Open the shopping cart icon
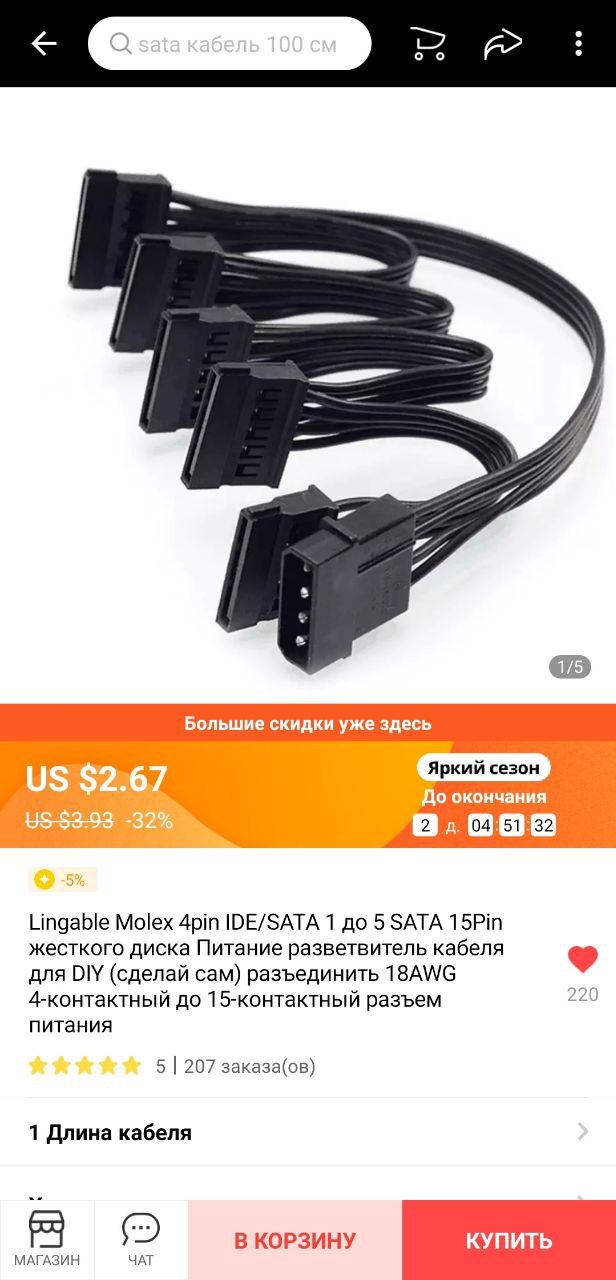The width and height of the screenshot is (616, 1280). pos(428,43)
